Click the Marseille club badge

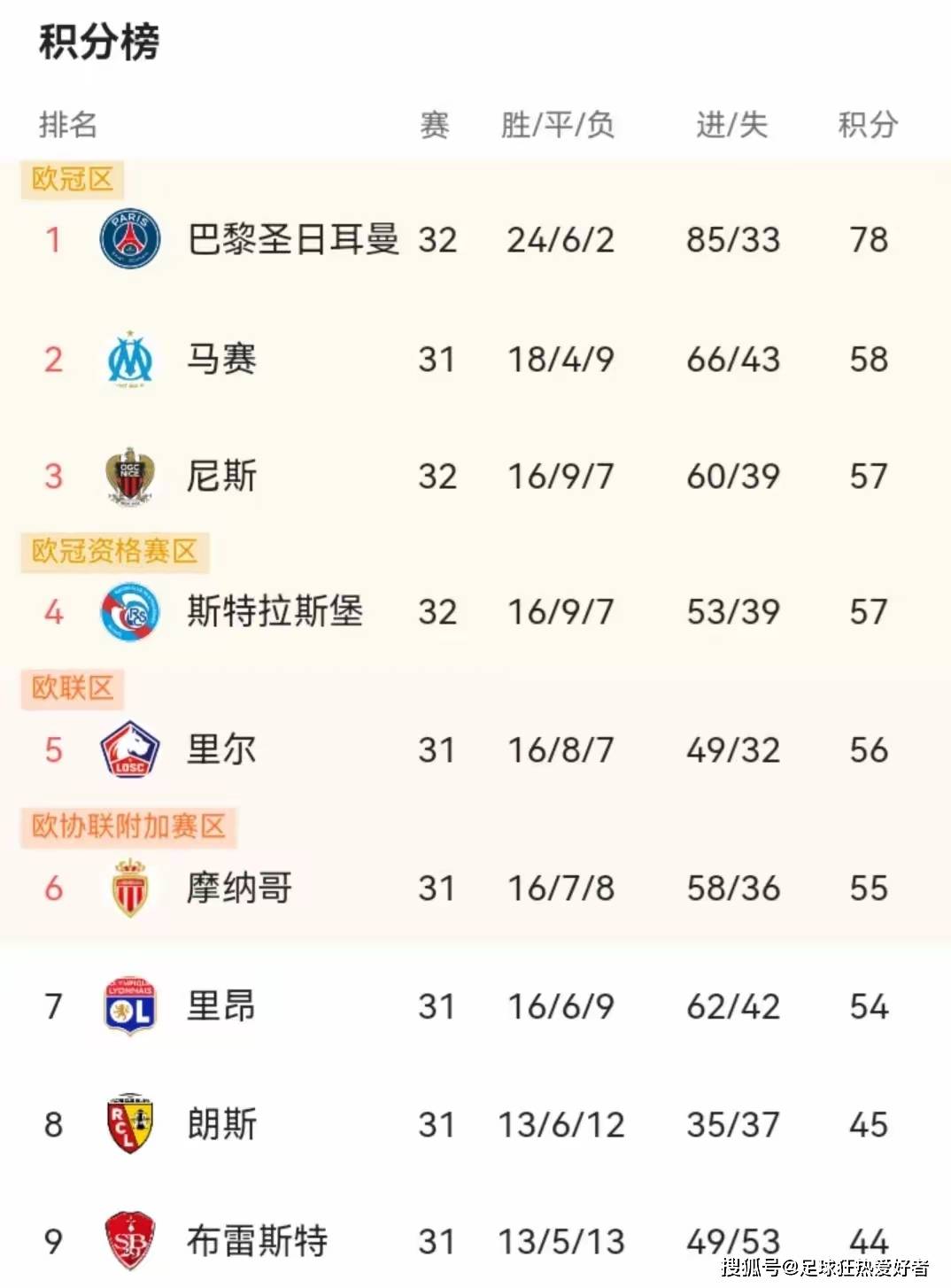[129, 359]
